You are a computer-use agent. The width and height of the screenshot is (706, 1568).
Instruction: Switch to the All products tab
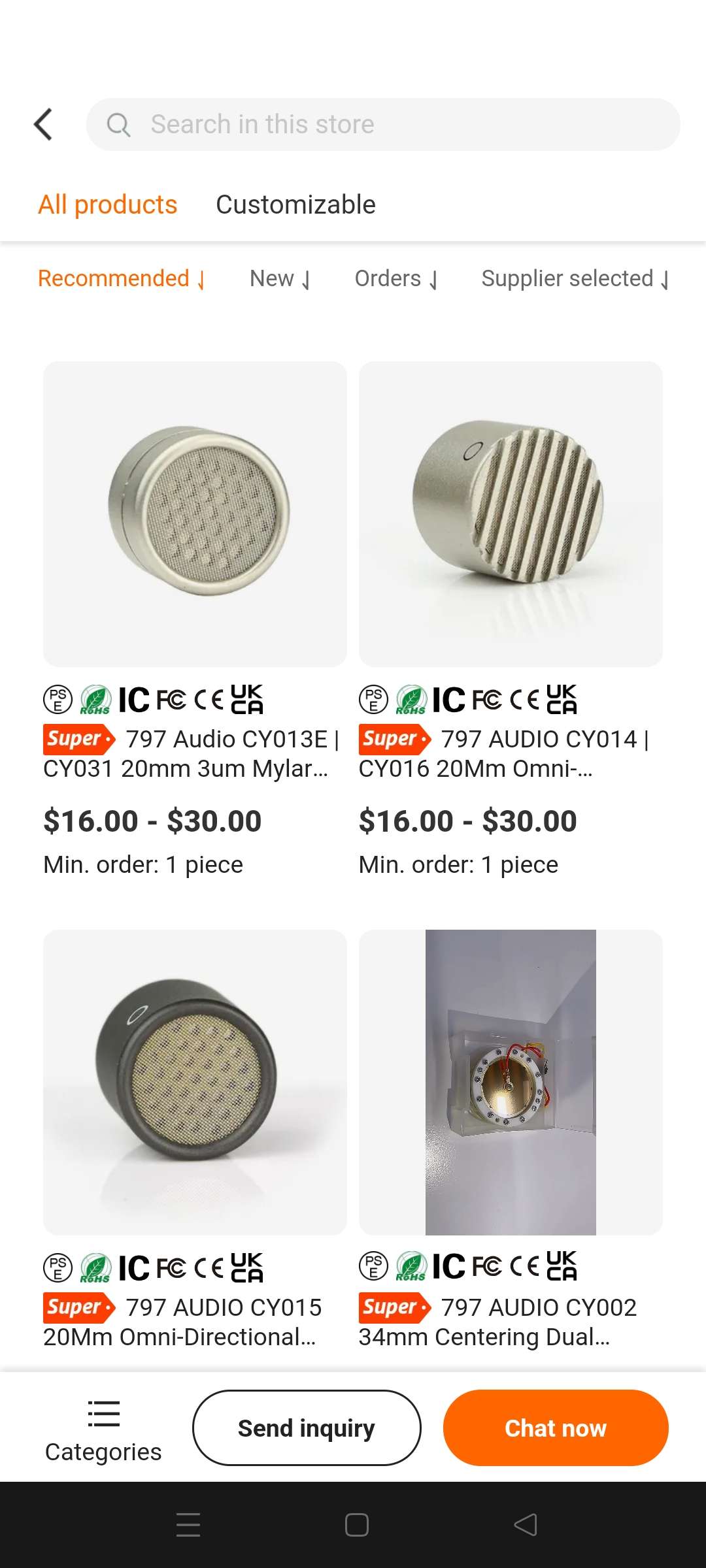(x=108, y=204)
